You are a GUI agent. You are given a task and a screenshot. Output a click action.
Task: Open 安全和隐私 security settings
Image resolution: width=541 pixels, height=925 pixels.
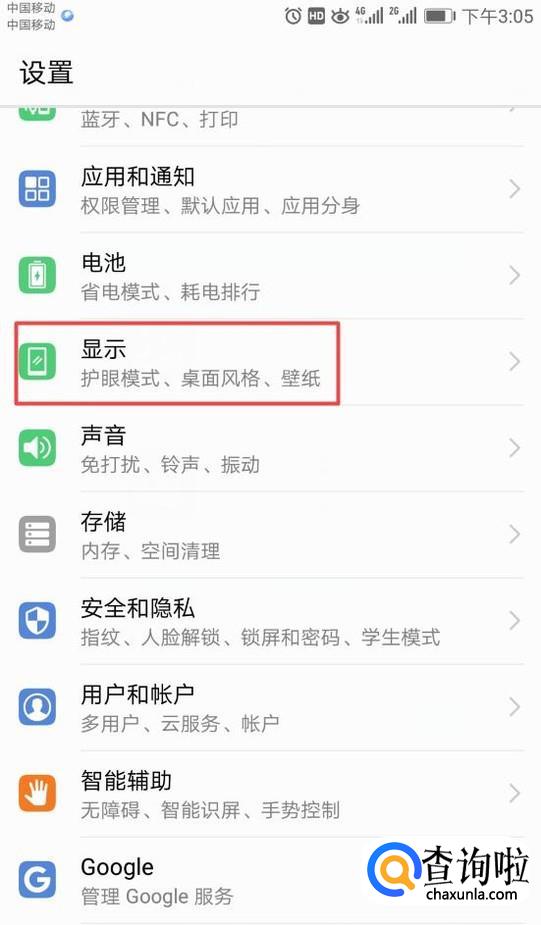[x=270, y=621]
